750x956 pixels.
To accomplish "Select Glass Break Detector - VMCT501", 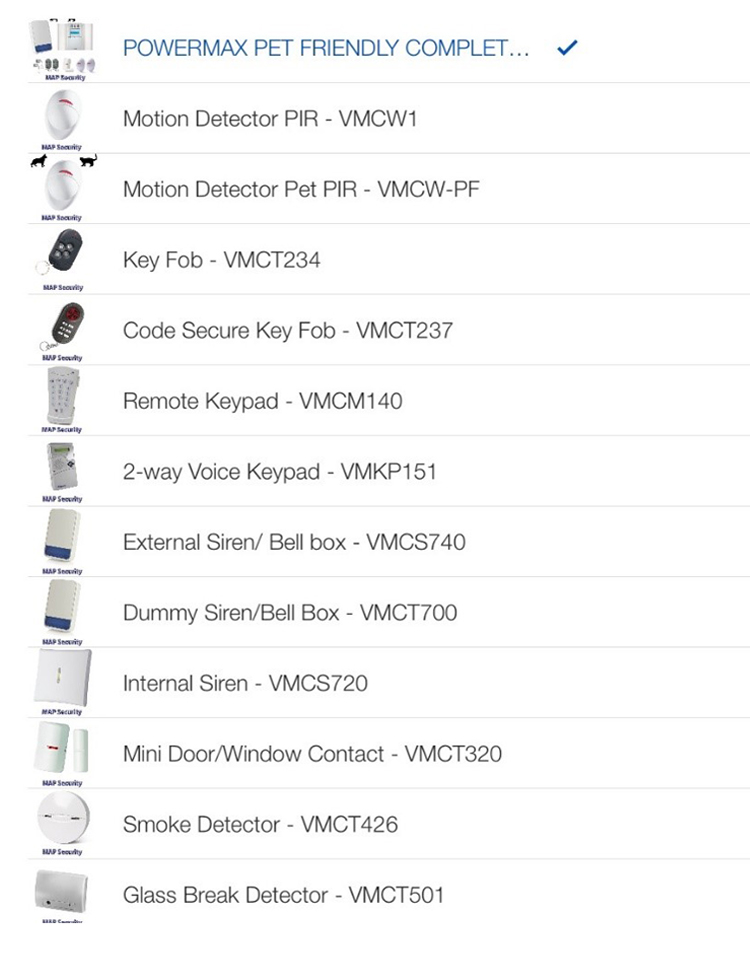I will click(283, 895).
